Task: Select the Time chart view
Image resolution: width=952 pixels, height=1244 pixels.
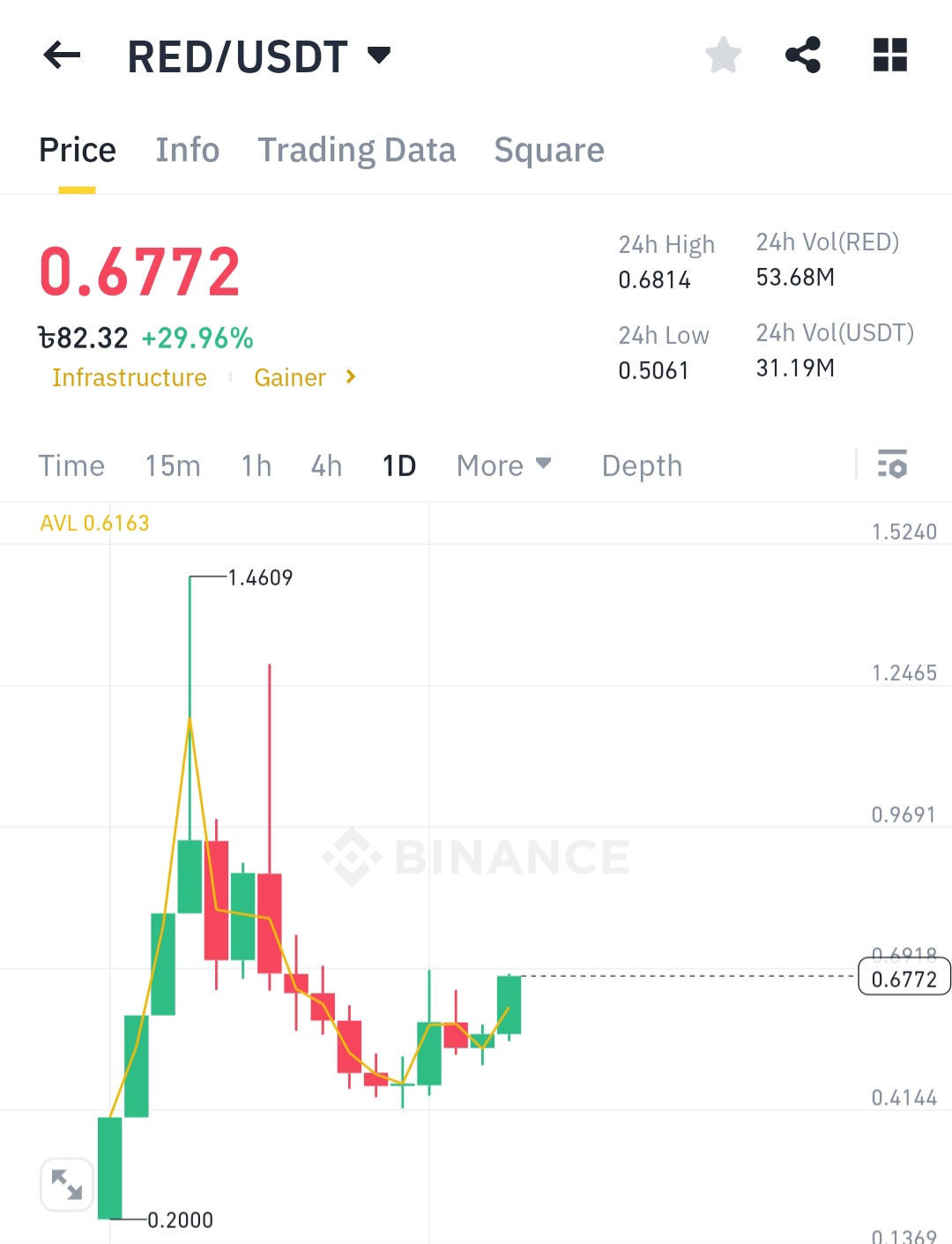Action: click(x=71, y=466)
